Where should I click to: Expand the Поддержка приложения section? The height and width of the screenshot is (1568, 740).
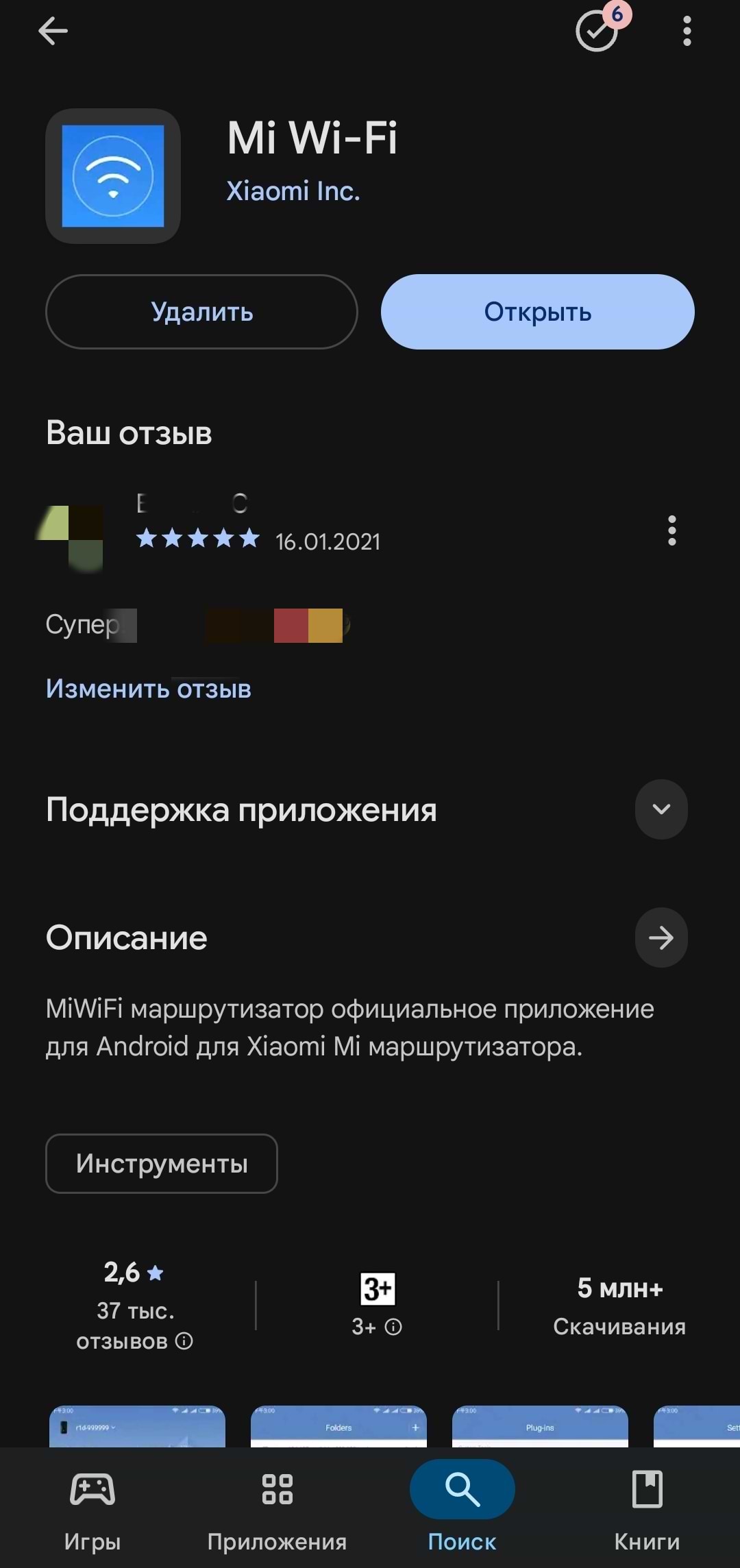(x=661, y=809)
